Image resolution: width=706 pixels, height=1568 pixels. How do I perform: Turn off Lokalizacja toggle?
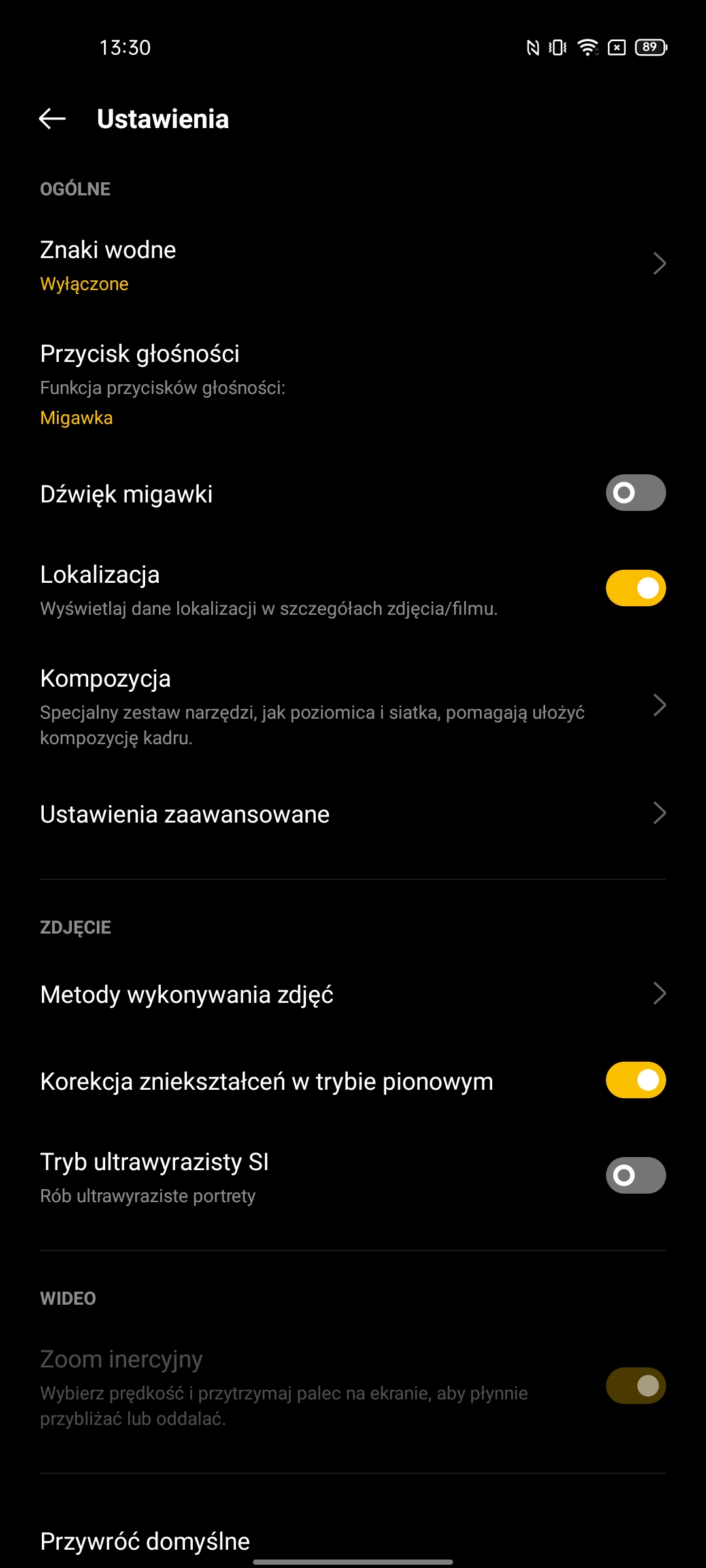(635, 588)
